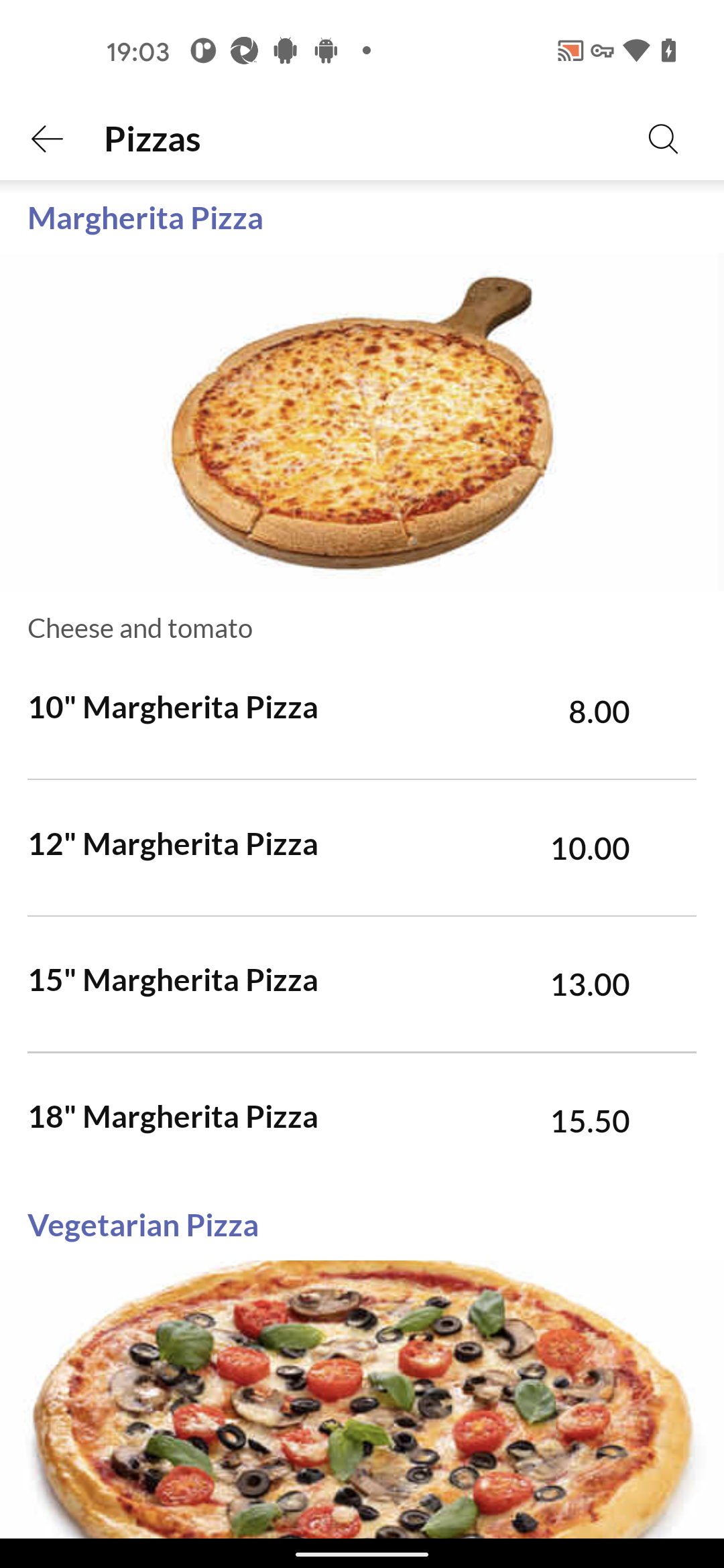Image resolution: width=724 pixels, height=1568 pixels.
Task: Go back using the arrow icon
Action: coord(47,139)
